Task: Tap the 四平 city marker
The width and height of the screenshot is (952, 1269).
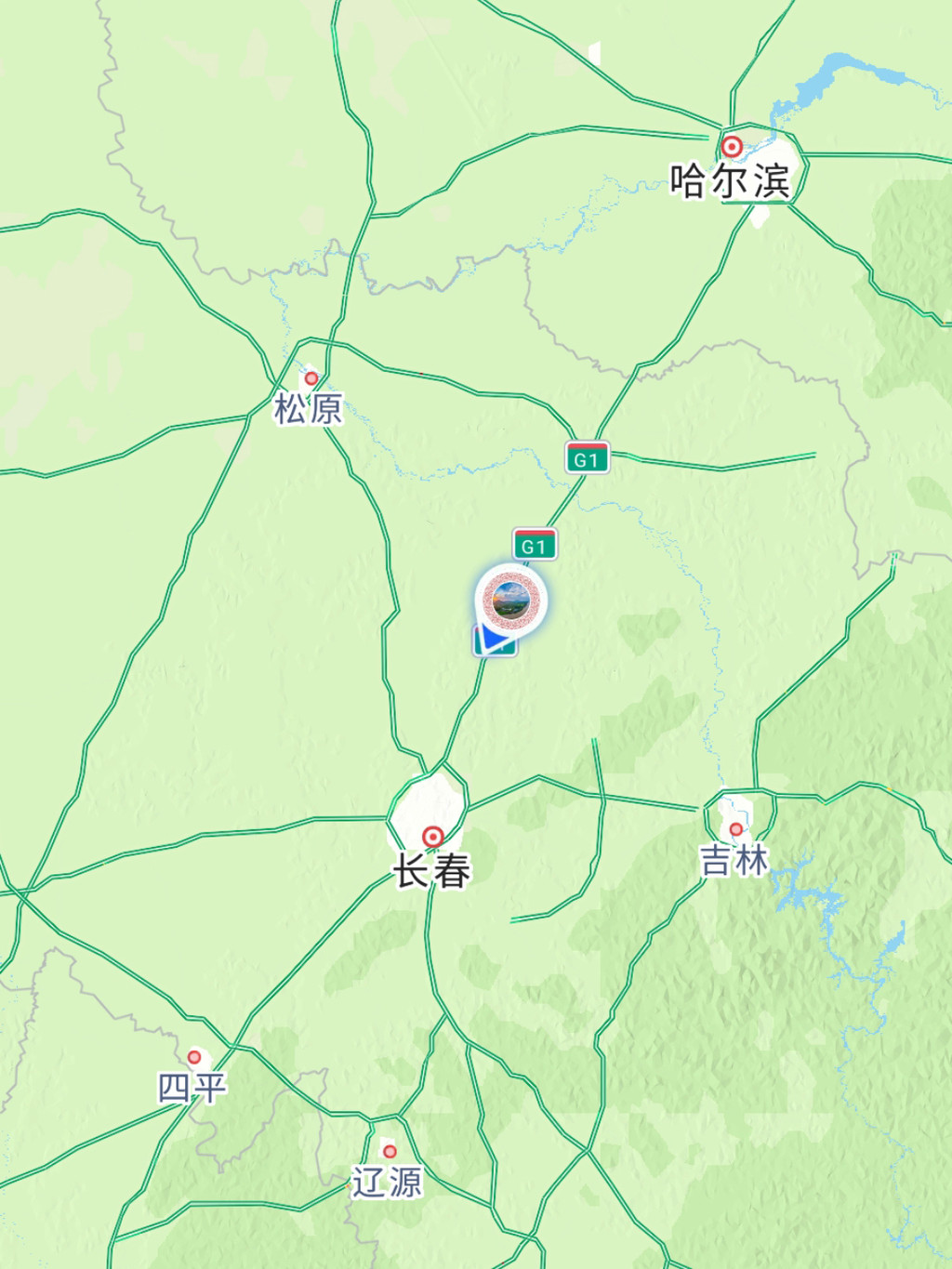Action: click(x=194, y=1058)
